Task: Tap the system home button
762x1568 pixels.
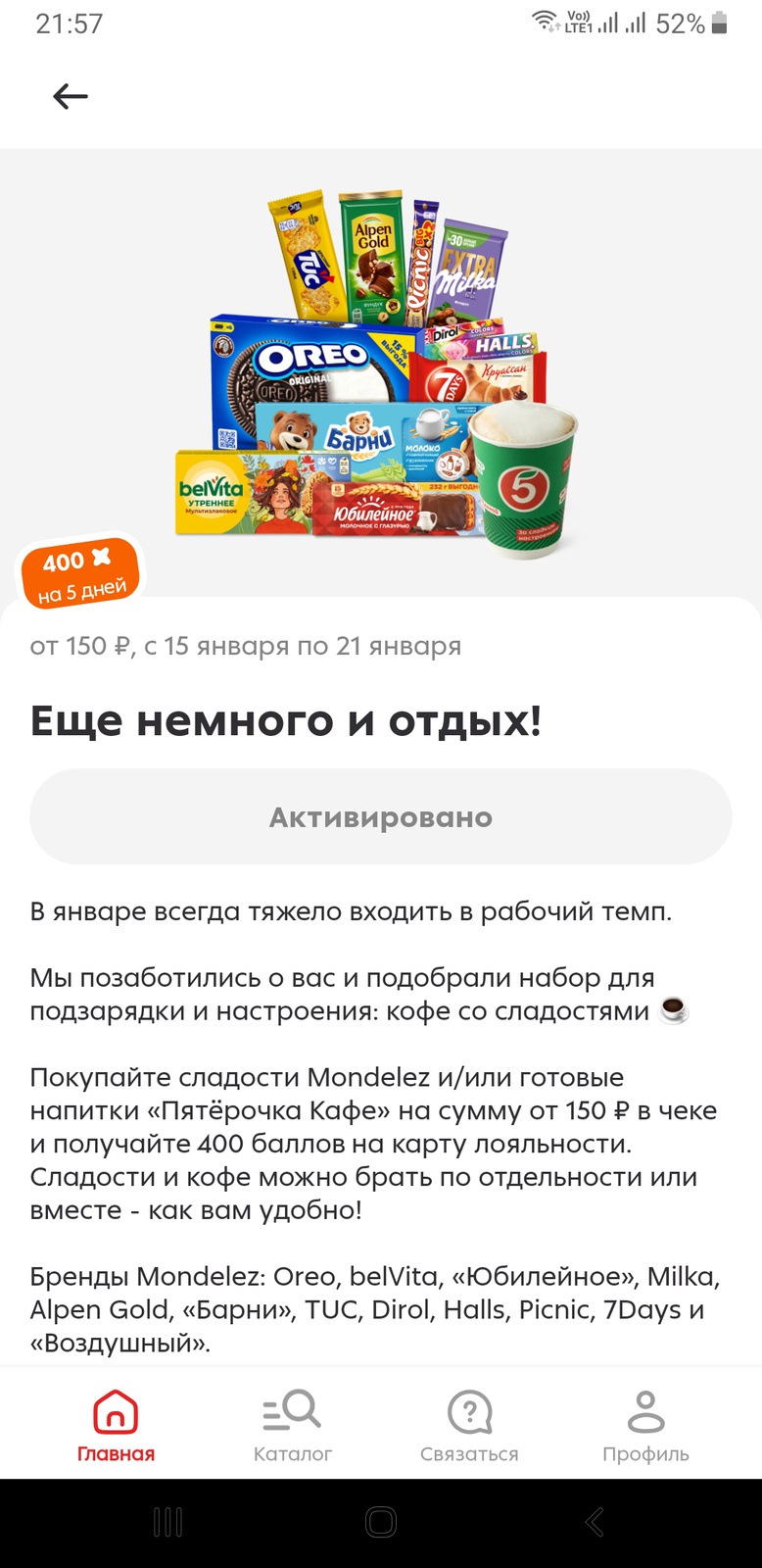Action: click(380, 1522)
